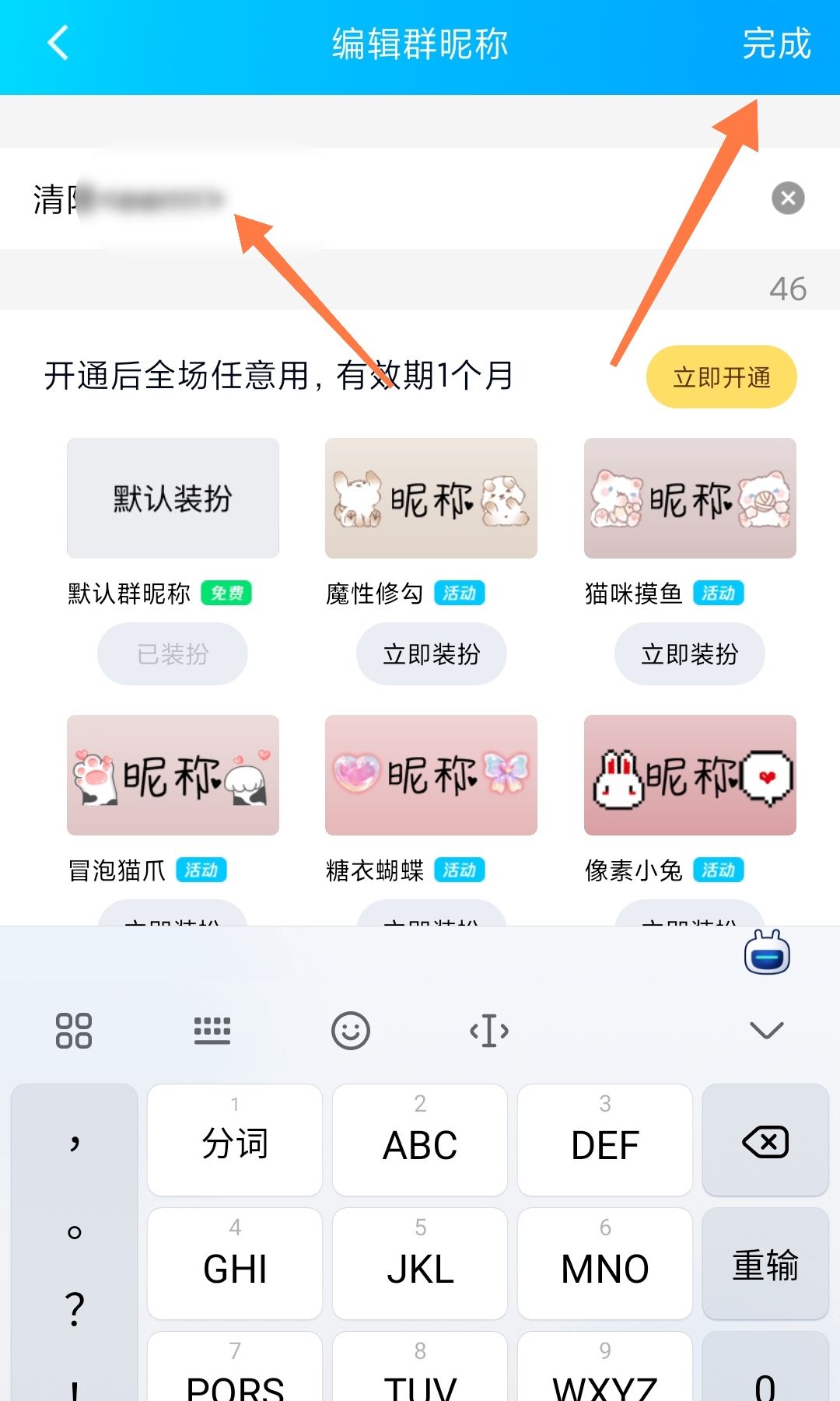
Task: Select the cursor positioning tool on keyboard toolbar
Action: (488, 1029)
